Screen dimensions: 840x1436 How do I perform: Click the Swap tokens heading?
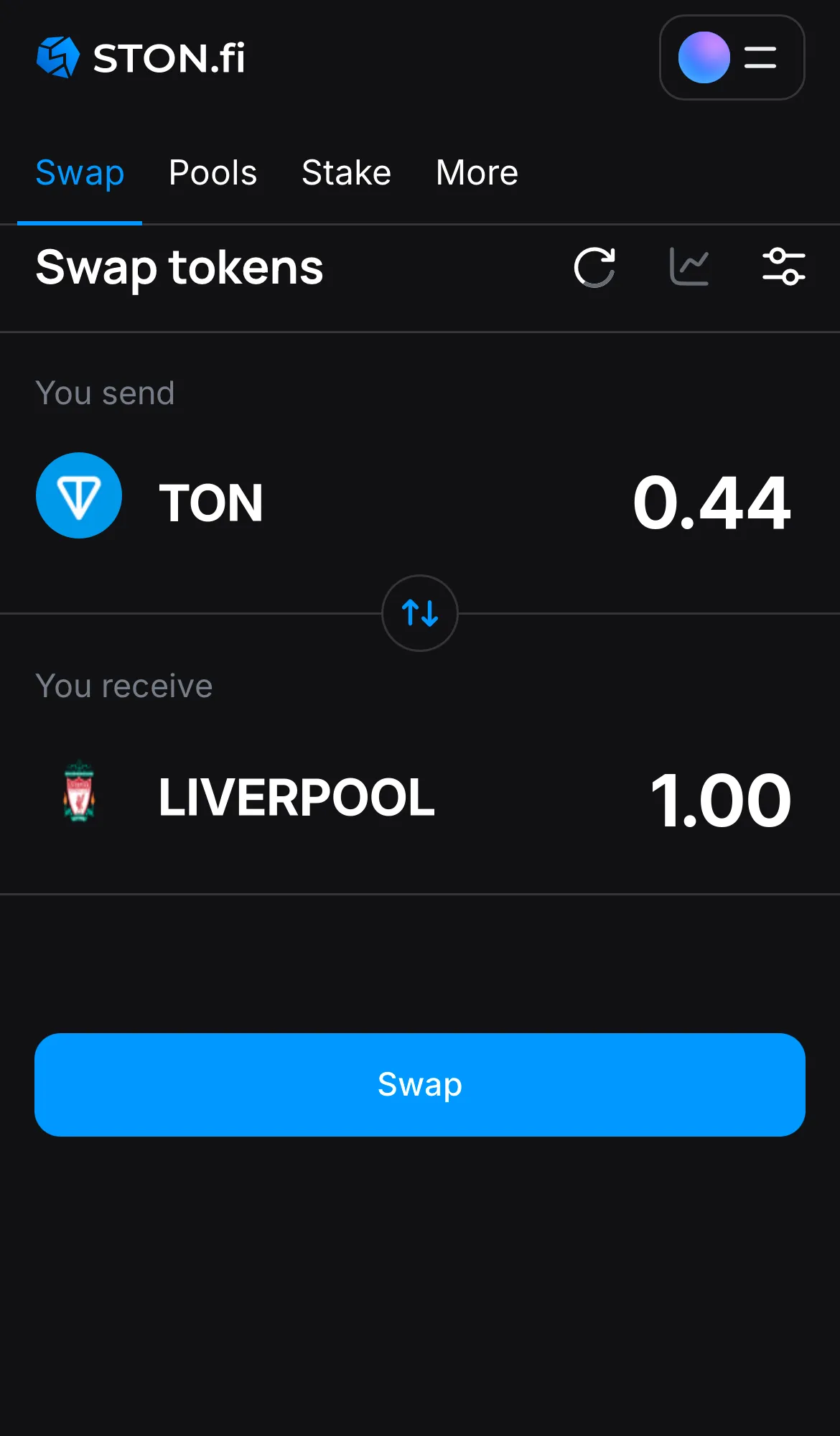[x=179, y=268]
